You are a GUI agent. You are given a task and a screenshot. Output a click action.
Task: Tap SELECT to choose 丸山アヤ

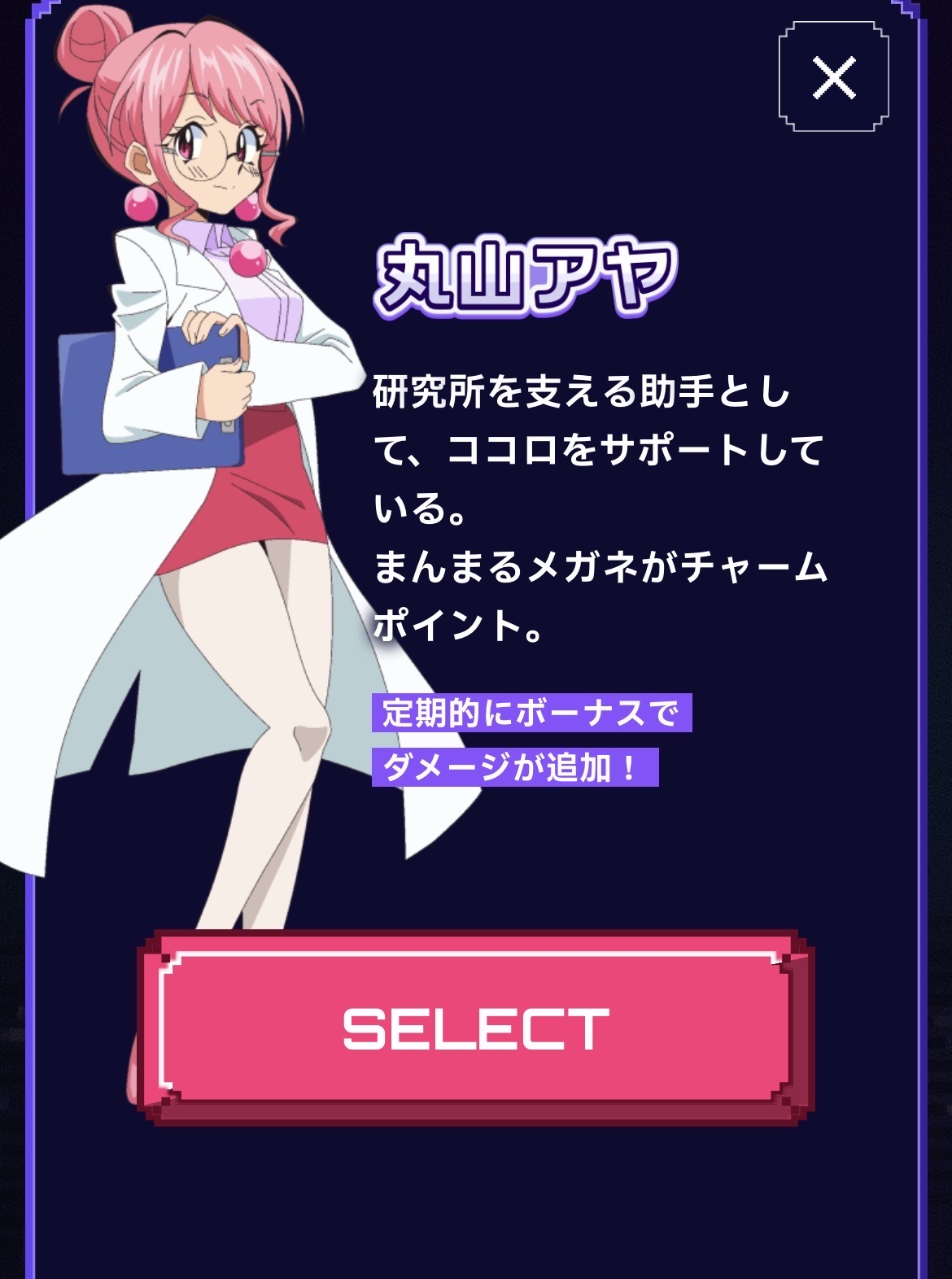[x=475, y=1028]
